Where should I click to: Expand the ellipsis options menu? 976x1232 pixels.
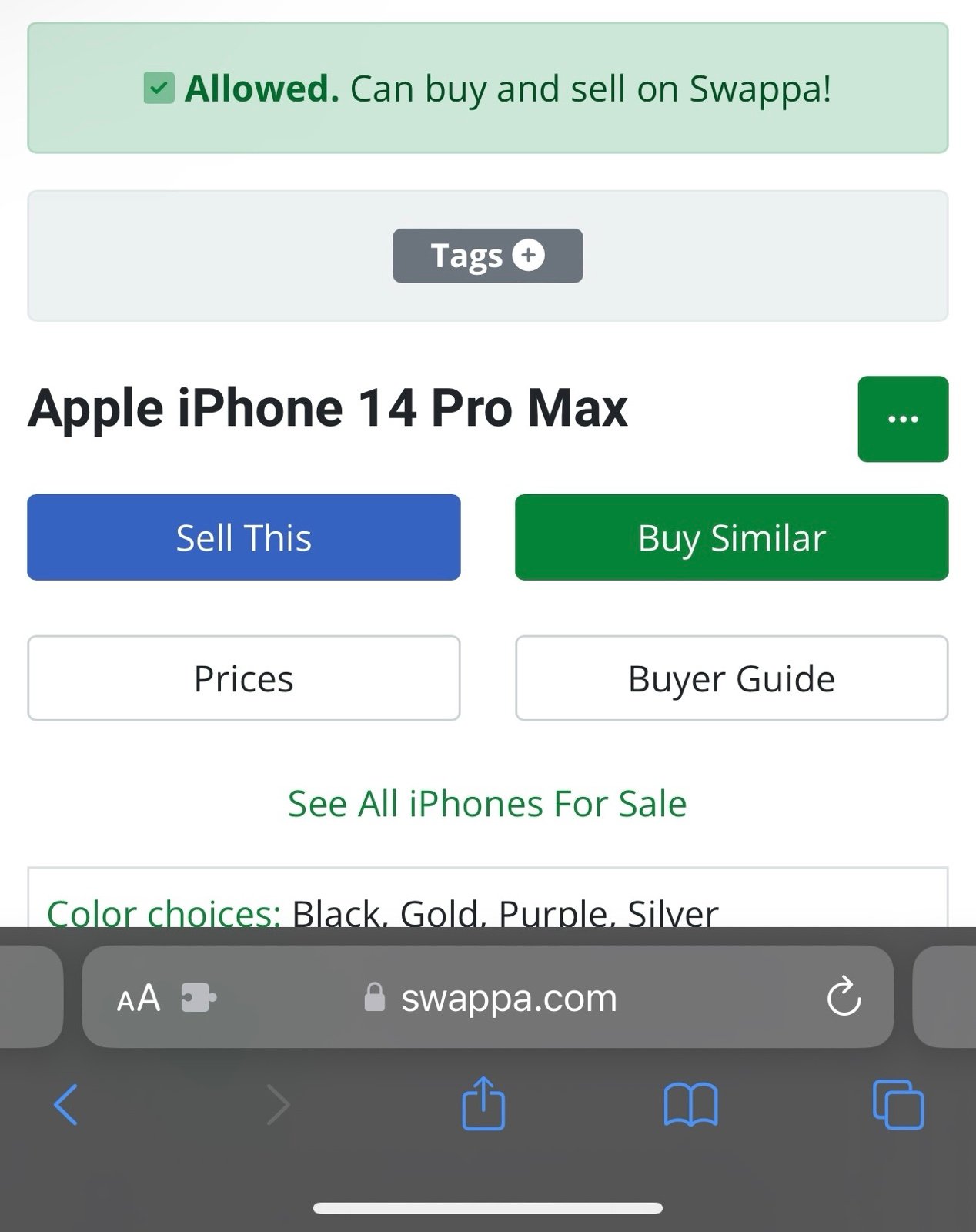(x=903, y=419)
